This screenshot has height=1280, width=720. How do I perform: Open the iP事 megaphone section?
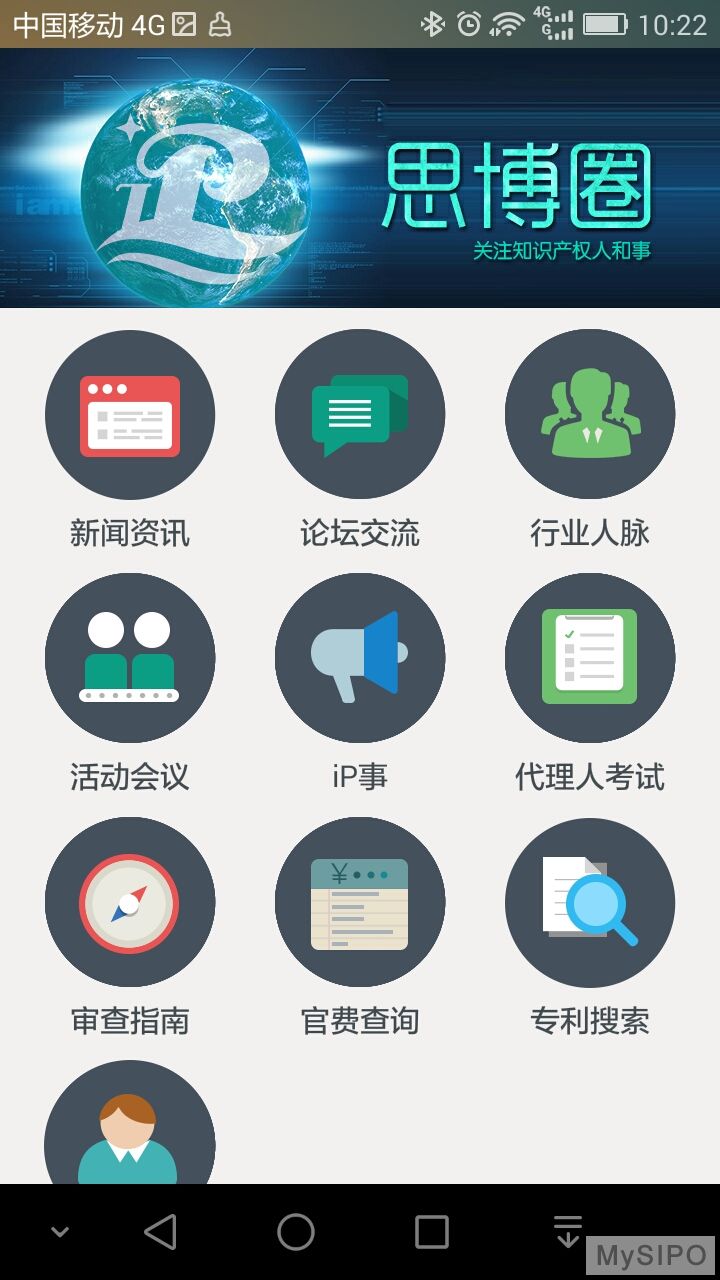[x=360, y=658]
